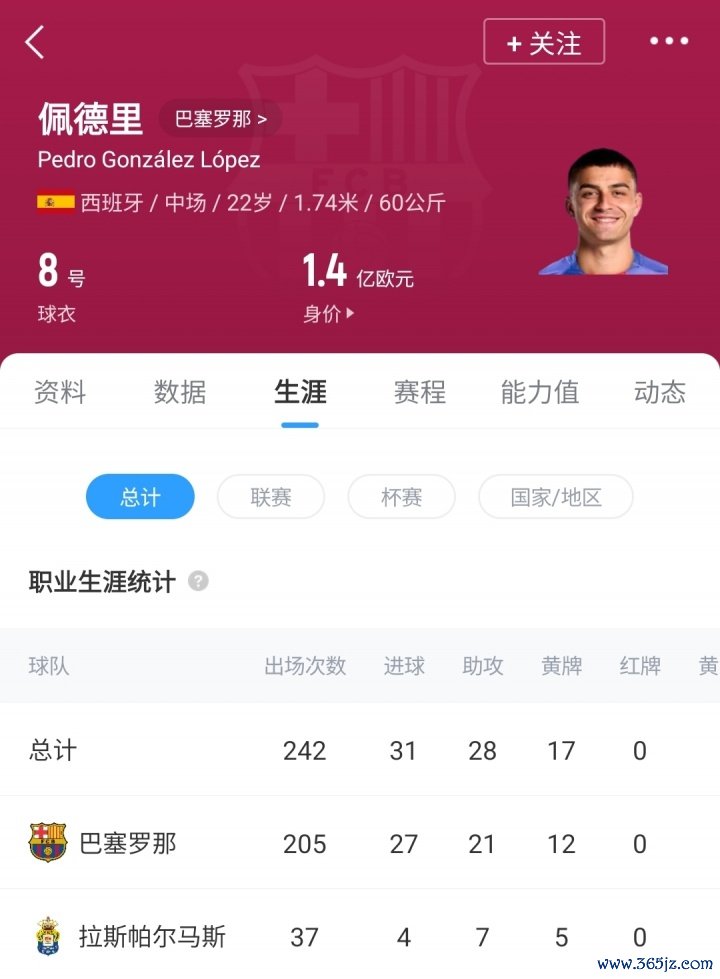Switch to the 动态 tab
Image resolution: width=720 pixels, height=979 pixels.
pyautogui.click(x=660, y=392)
